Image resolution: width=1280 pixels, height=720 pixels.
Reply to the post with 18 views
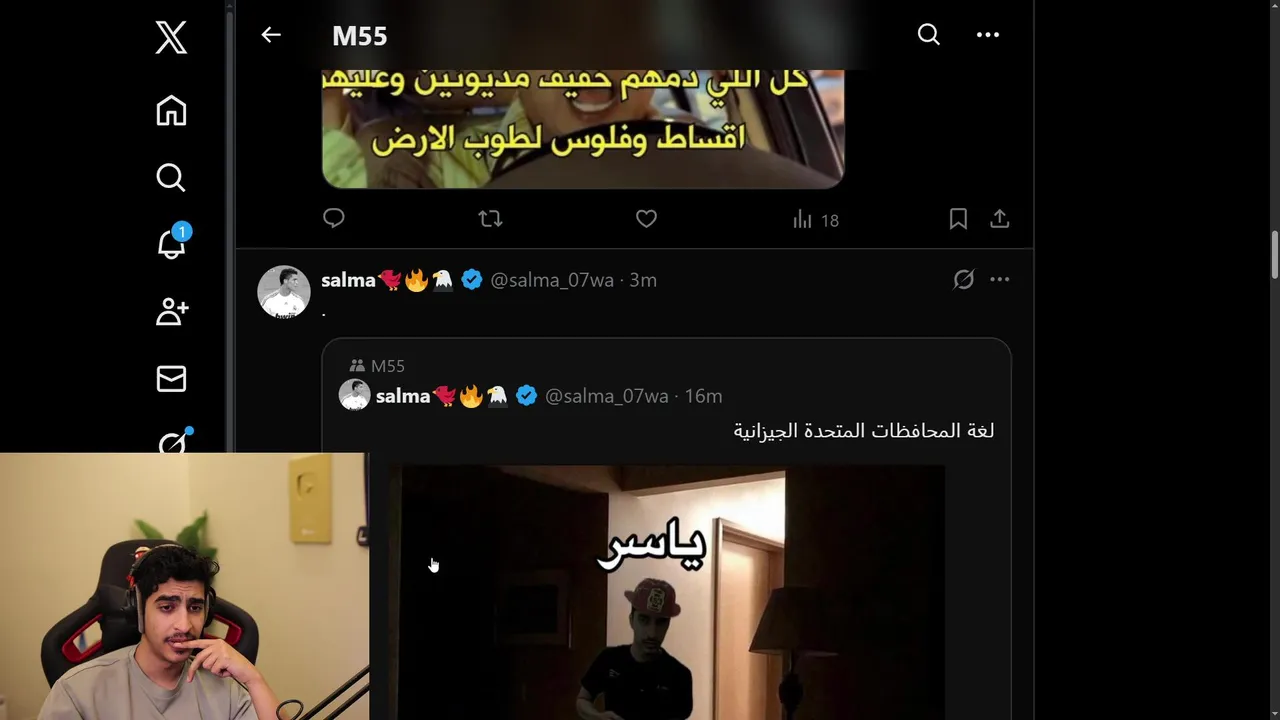(x=334, y=218)
